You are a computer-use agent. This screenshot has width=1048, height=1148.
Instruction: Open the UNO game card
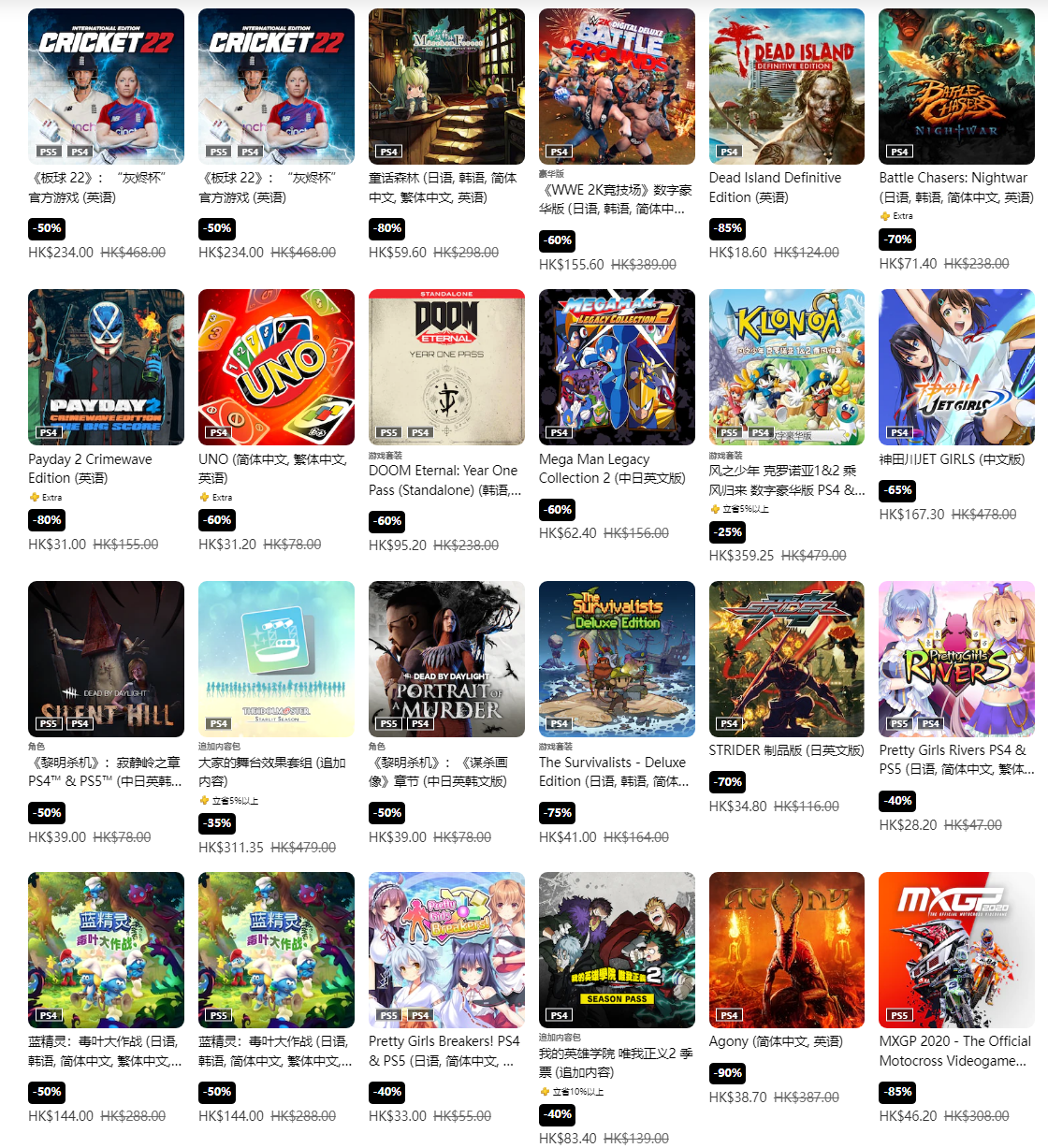(276, 367)
